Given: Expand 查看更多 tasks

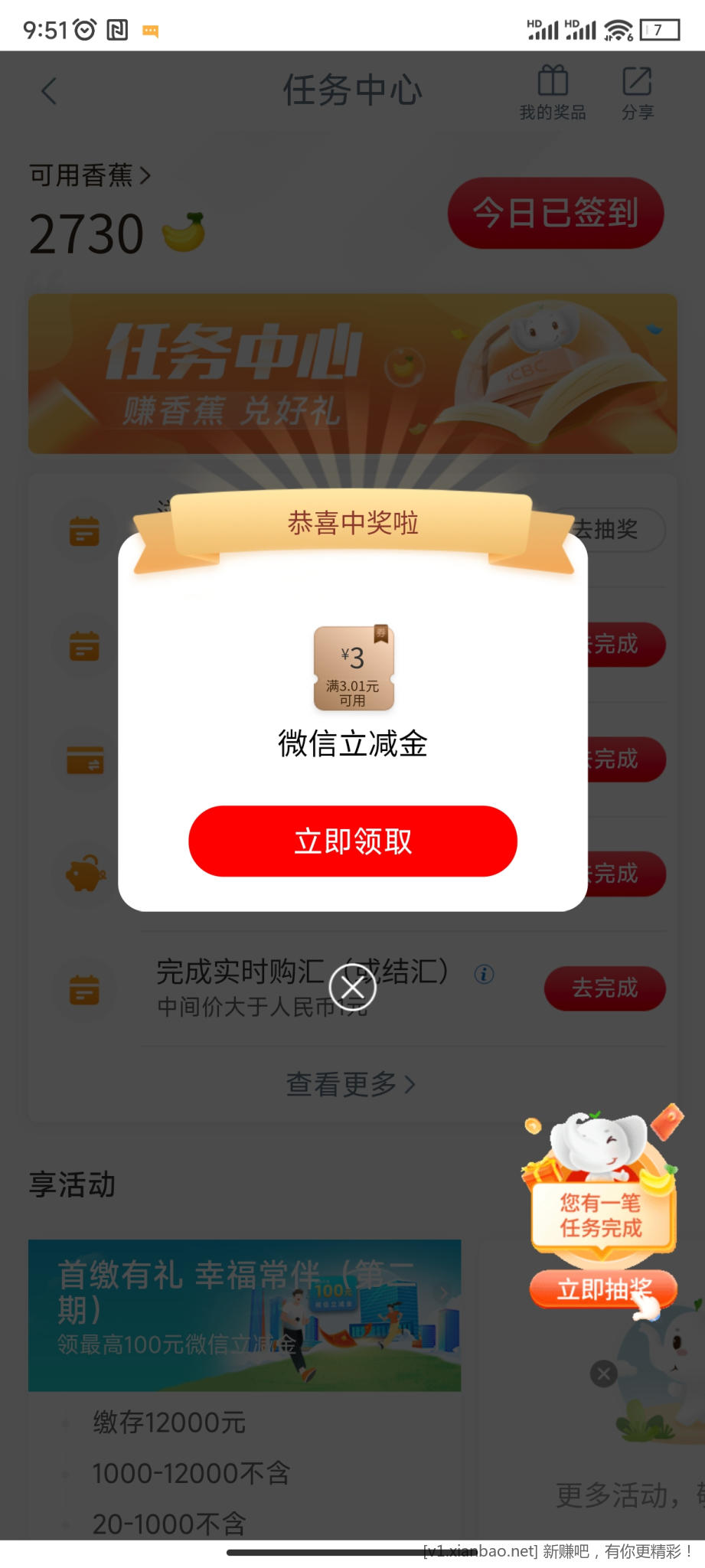Looking at the screenshot, I should pyautogui.click(x=351, y=1084).
